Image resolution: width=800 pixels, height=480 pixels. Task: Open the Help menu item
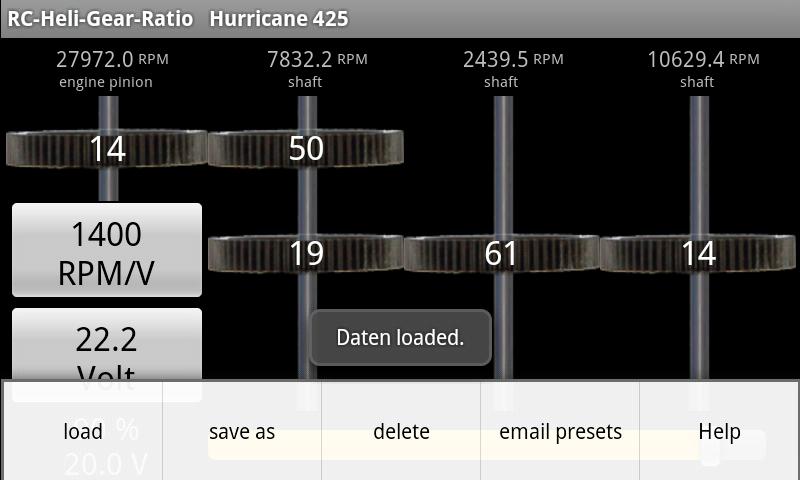click(x=719, y=431)
